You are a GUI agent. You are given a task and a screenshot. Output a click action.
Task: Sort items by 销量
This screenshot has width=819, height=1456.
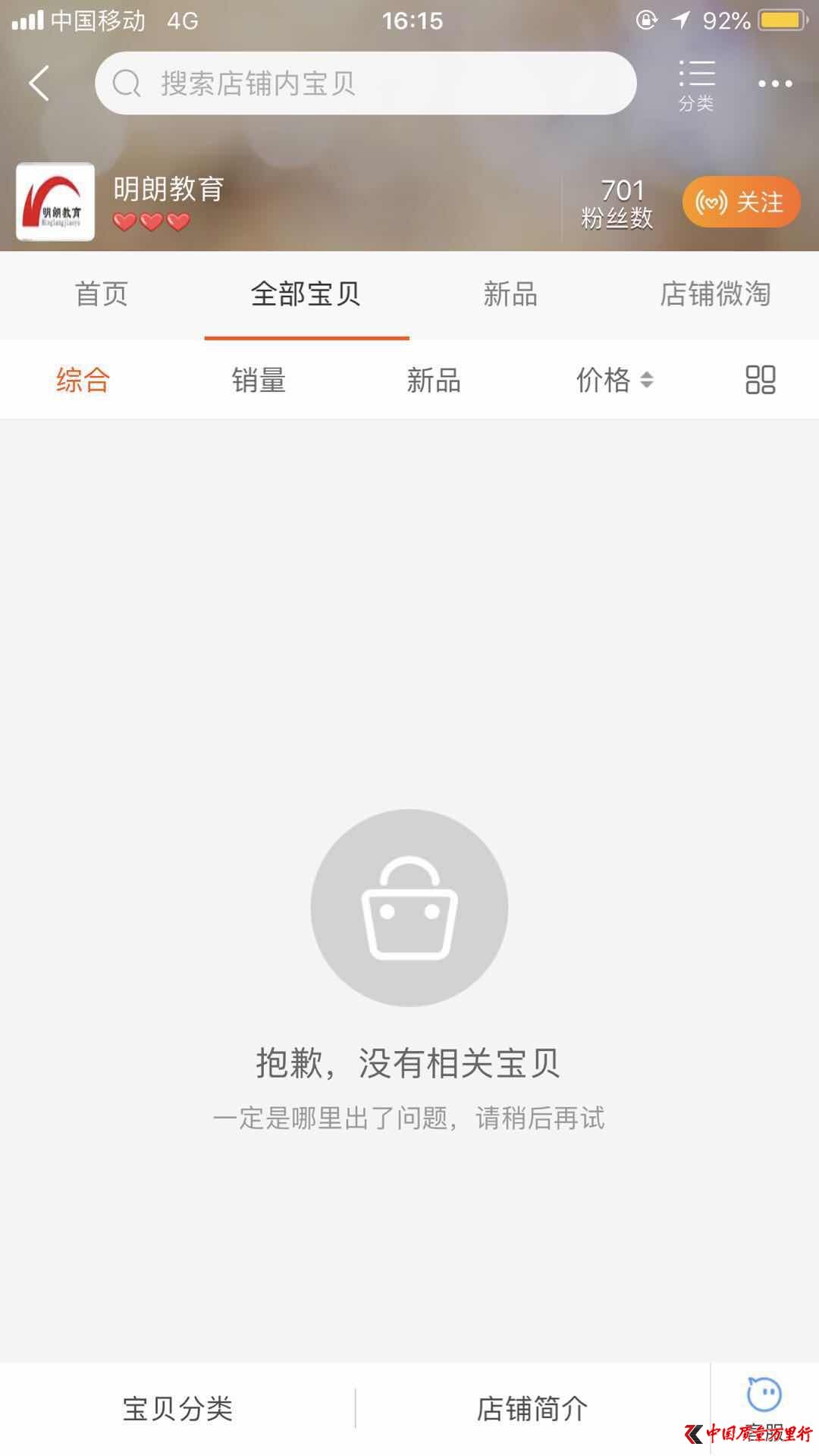coord(259,380)
